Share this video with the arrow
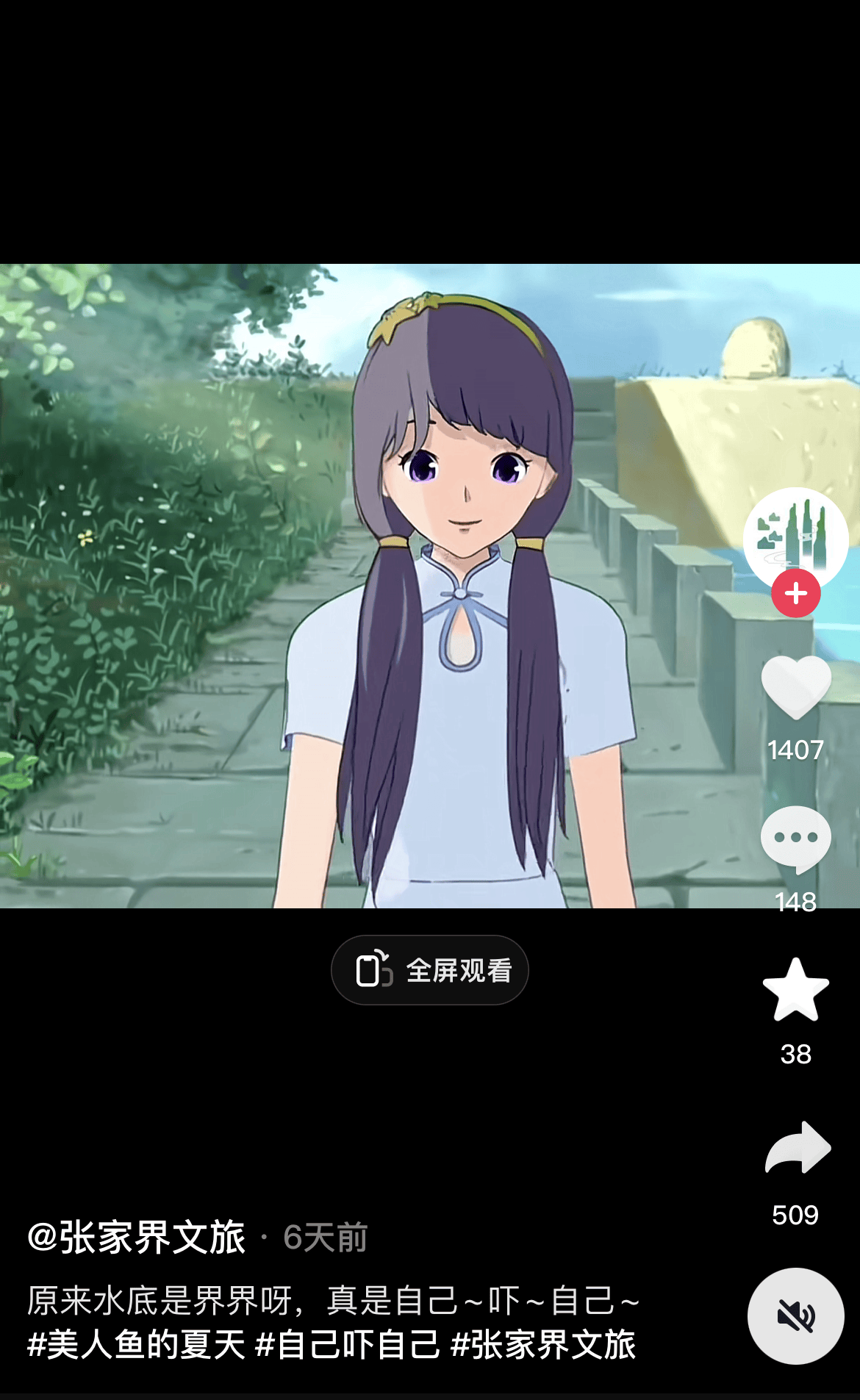The image size is (860, 1400). (x=797, y=1148)
